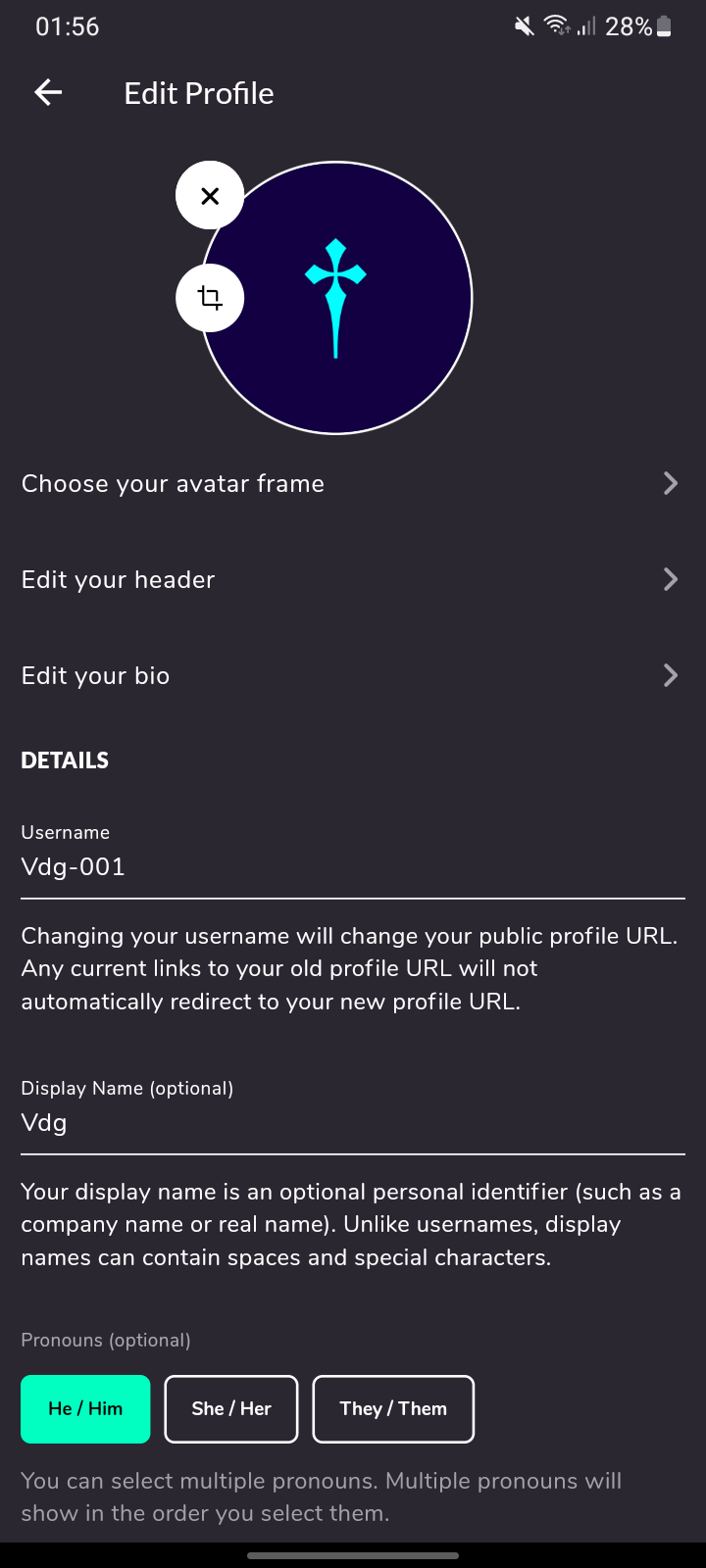Open Edit your bio
Image resolution: width=706 pixels, height=1568 pixels.
tap(351, 675)
